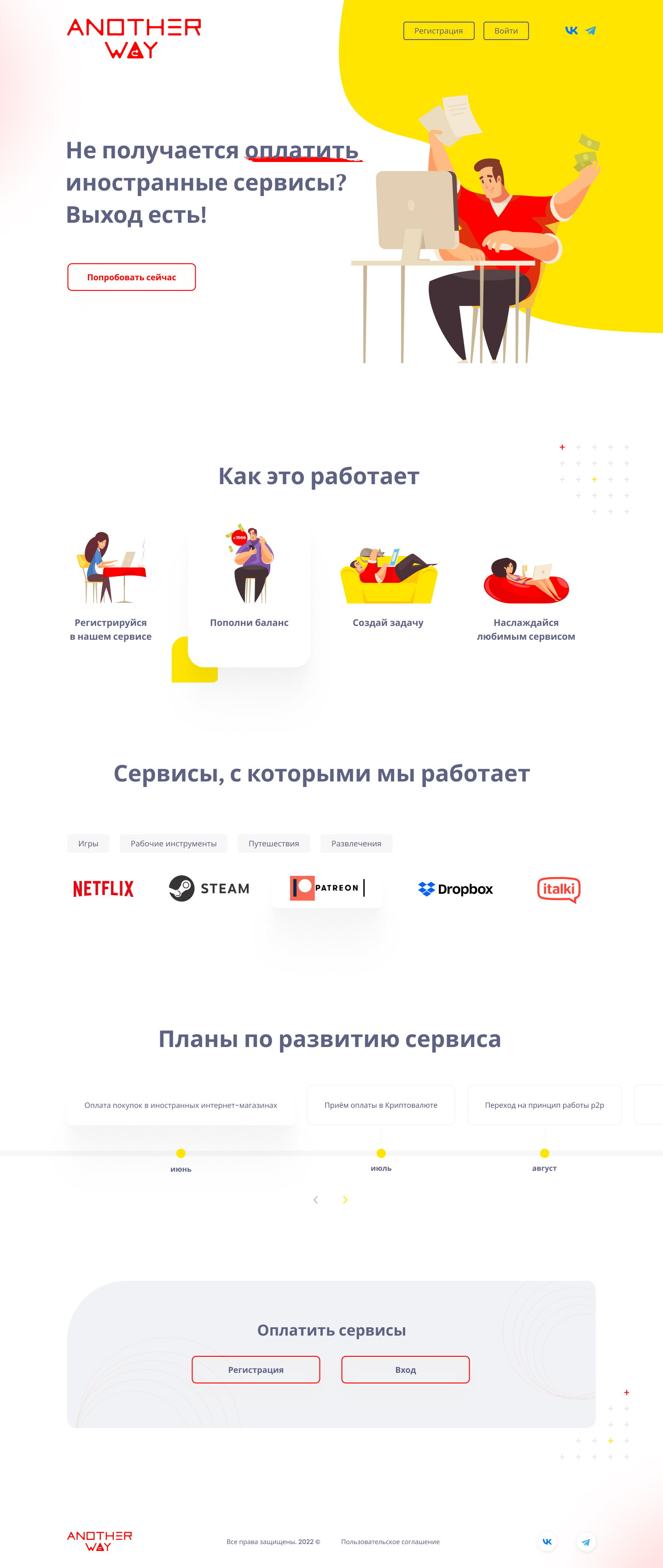
Task: Tap Регистрация under Оплатить сервисы
Action: tap(256, 1370)
